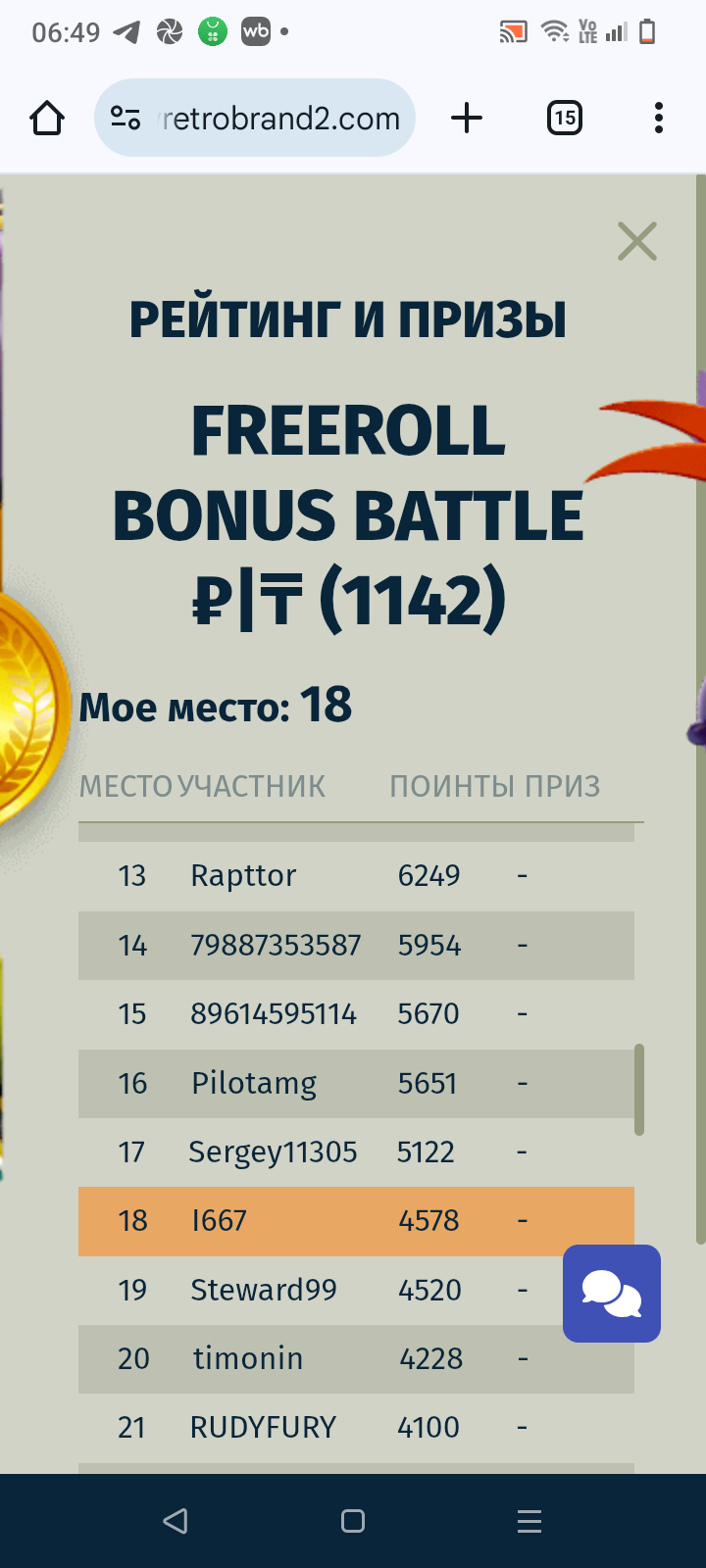Go back using system navigation
706x1568 pixels.
coord(176,1521)
